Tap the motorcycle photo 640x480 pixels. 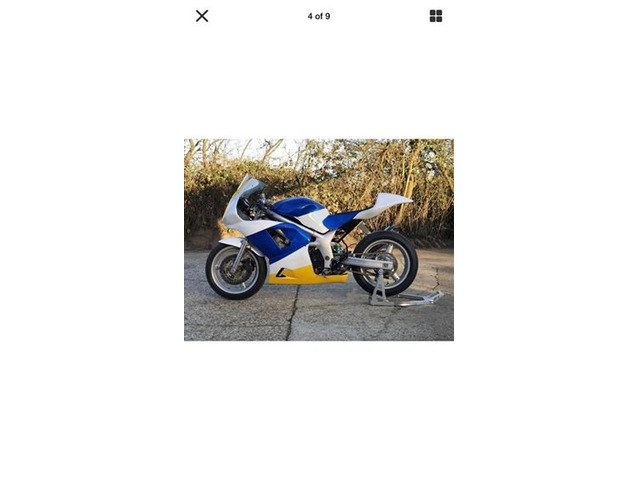click(x=319, y=240)
